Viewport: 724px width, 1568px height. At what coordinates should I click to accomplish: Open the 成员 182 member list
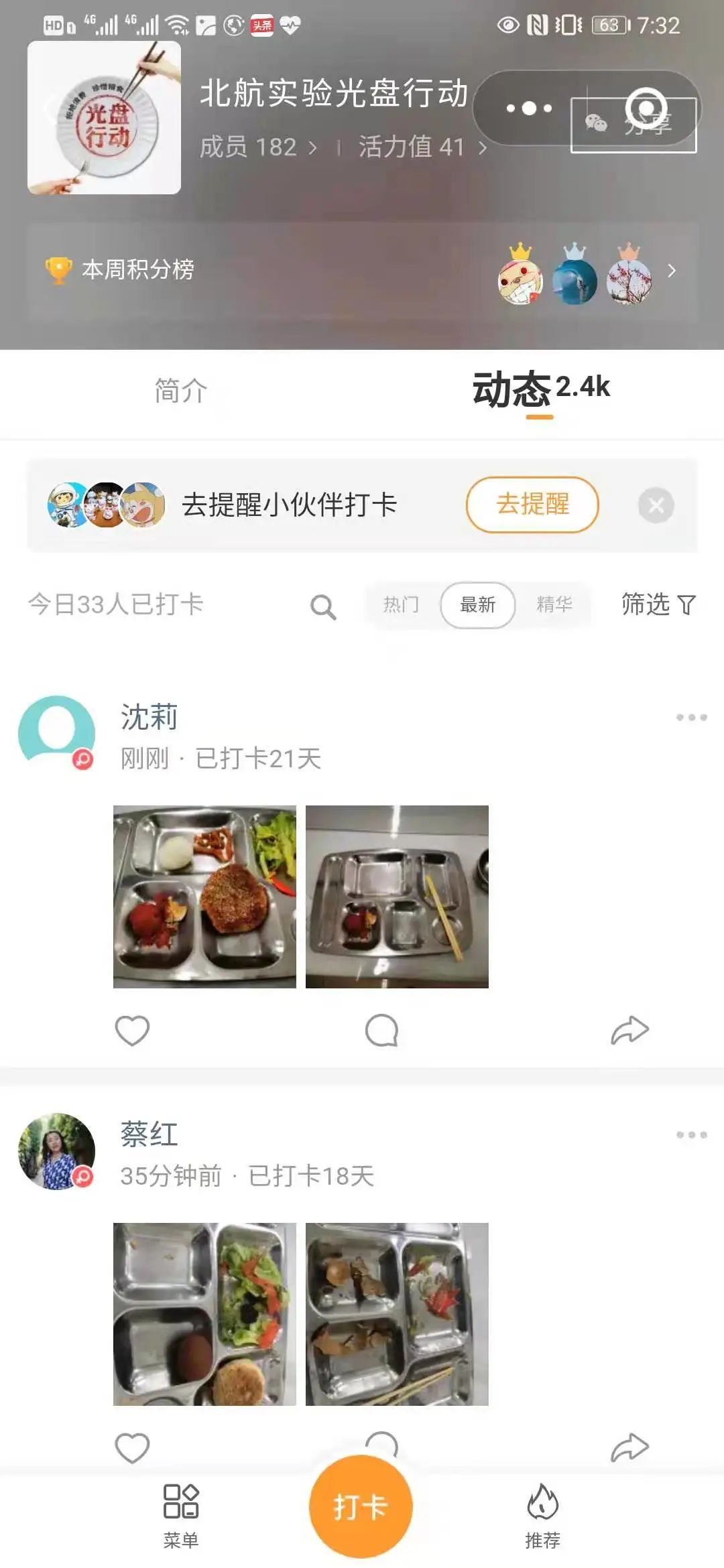[257, 147]
